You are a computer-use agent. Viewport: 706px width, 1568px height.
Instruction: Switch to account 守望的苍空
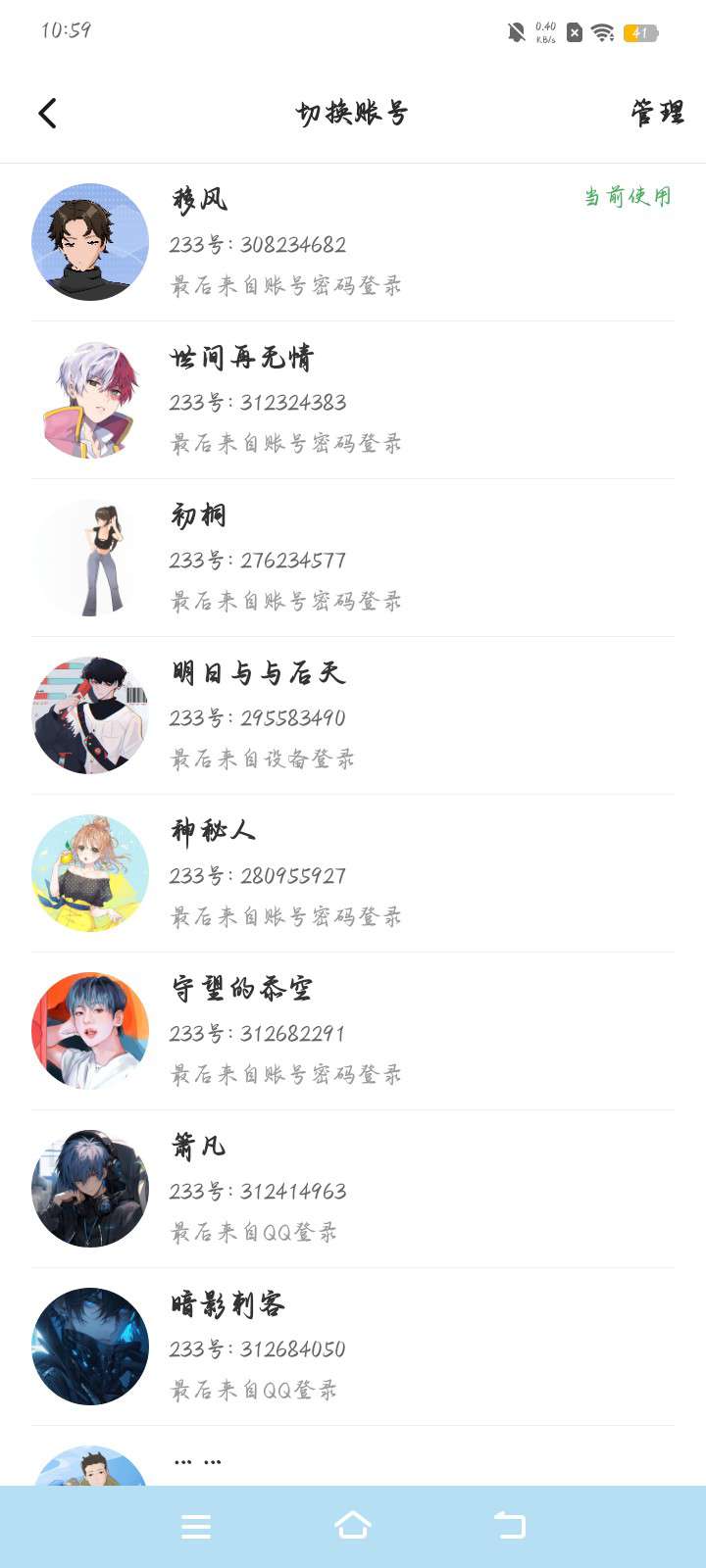click(x=353, y=1031)
